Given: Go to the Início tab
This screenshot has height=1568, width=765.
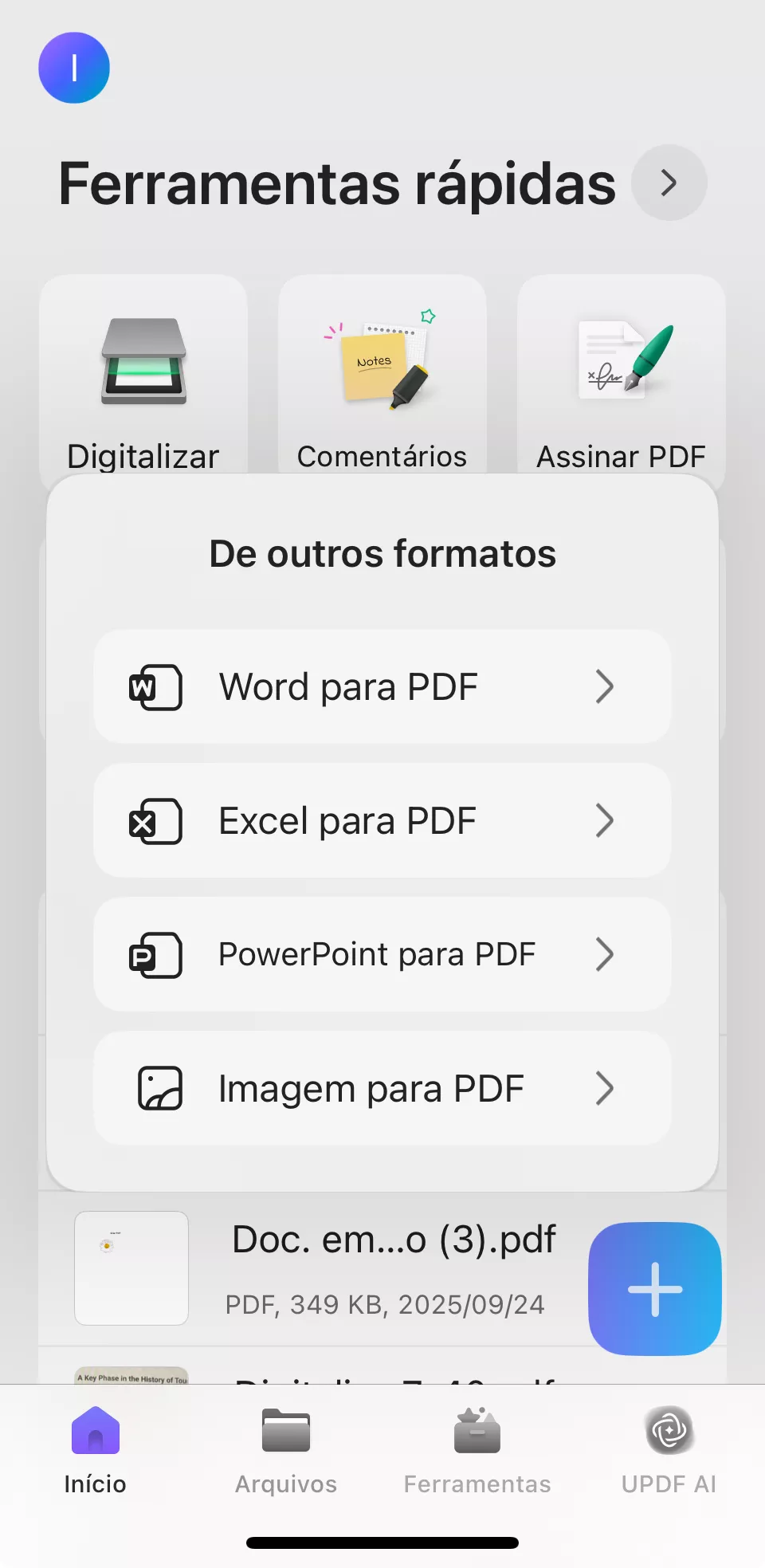Looking at the screenshot, I should [x=96, y=1451].
